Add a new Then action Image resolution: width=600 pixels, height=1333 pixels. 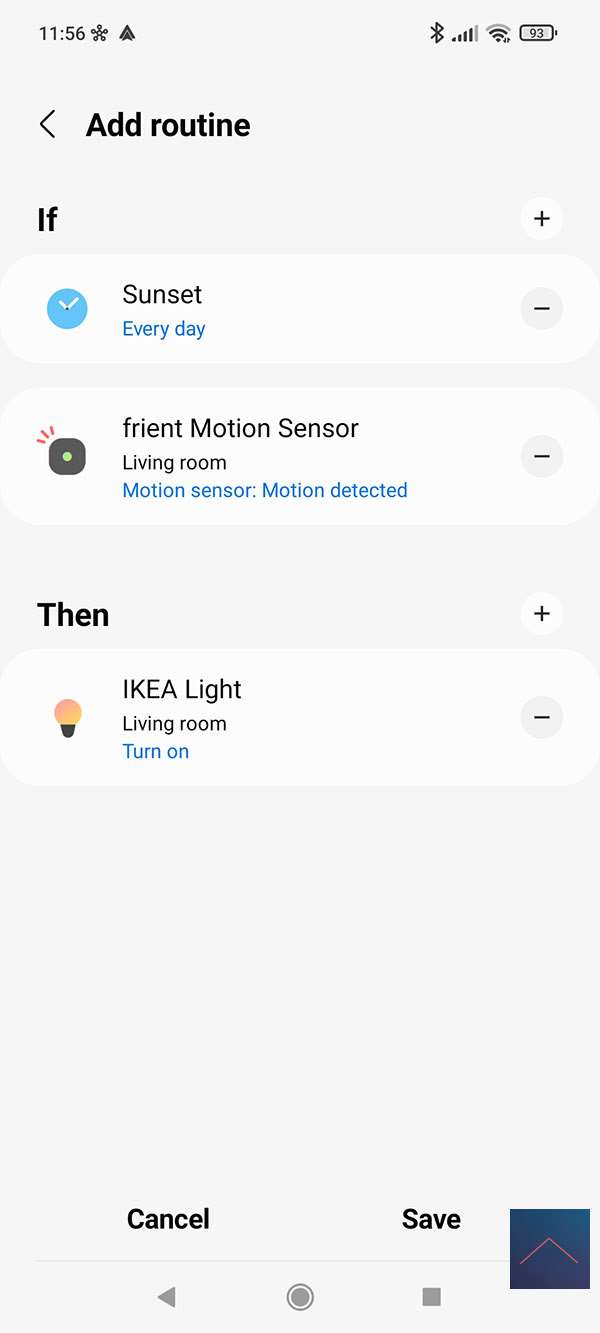(x=541, y=614)
